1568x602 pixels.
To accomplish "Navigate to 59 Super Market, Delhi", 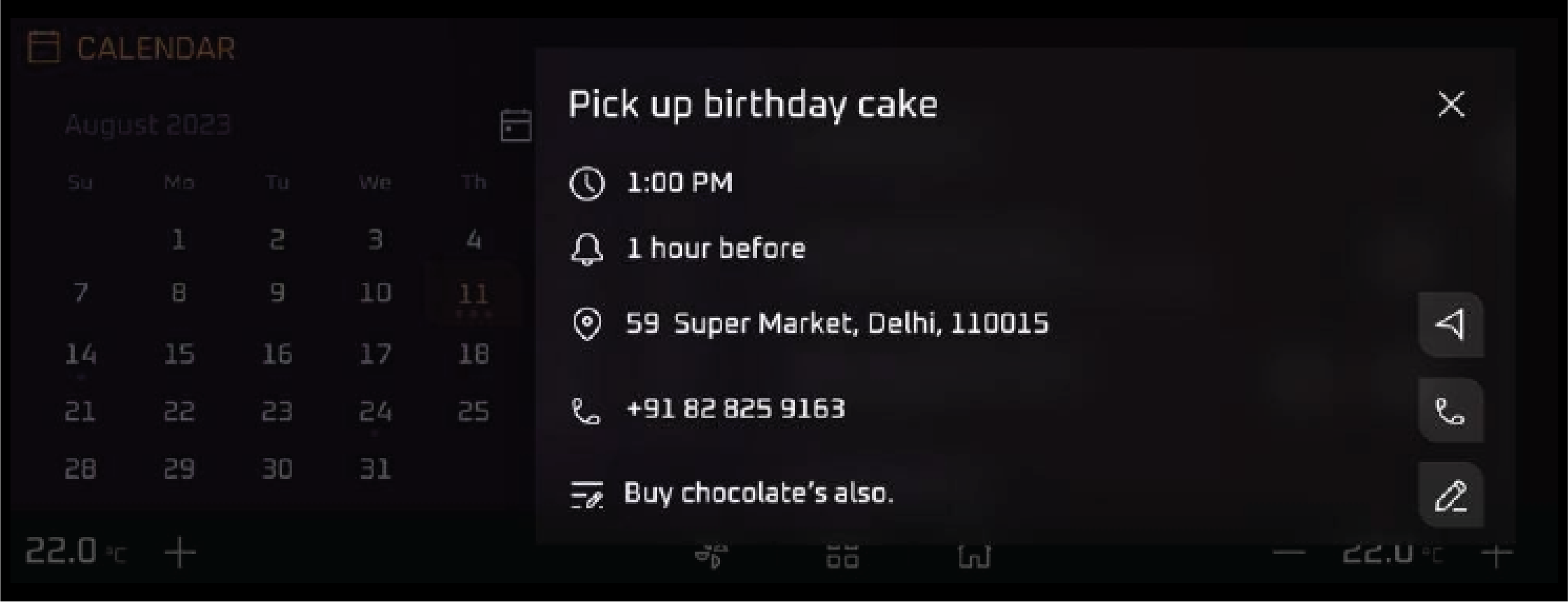I will pos(1450,324).
